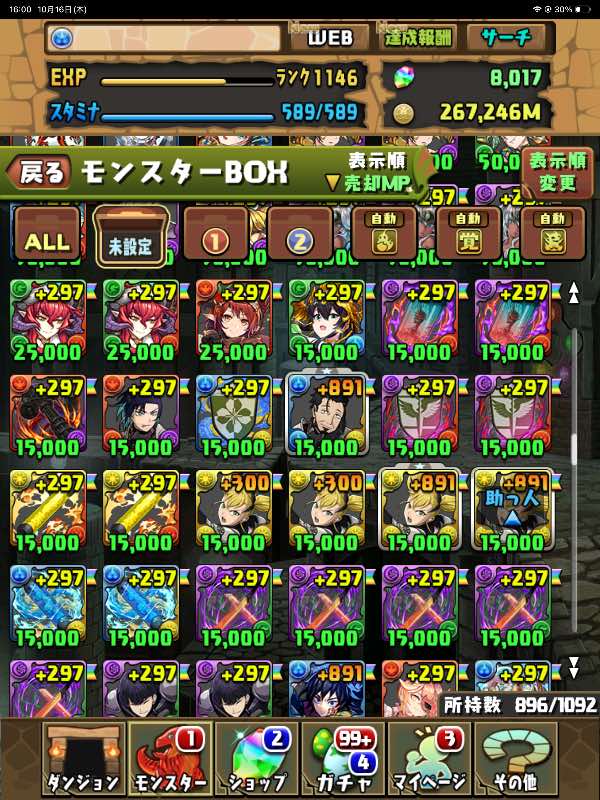The width and height of the screenshot is (600, 800).
Task: Jump to top with the double-up arrow
Action: pos(574,293)
